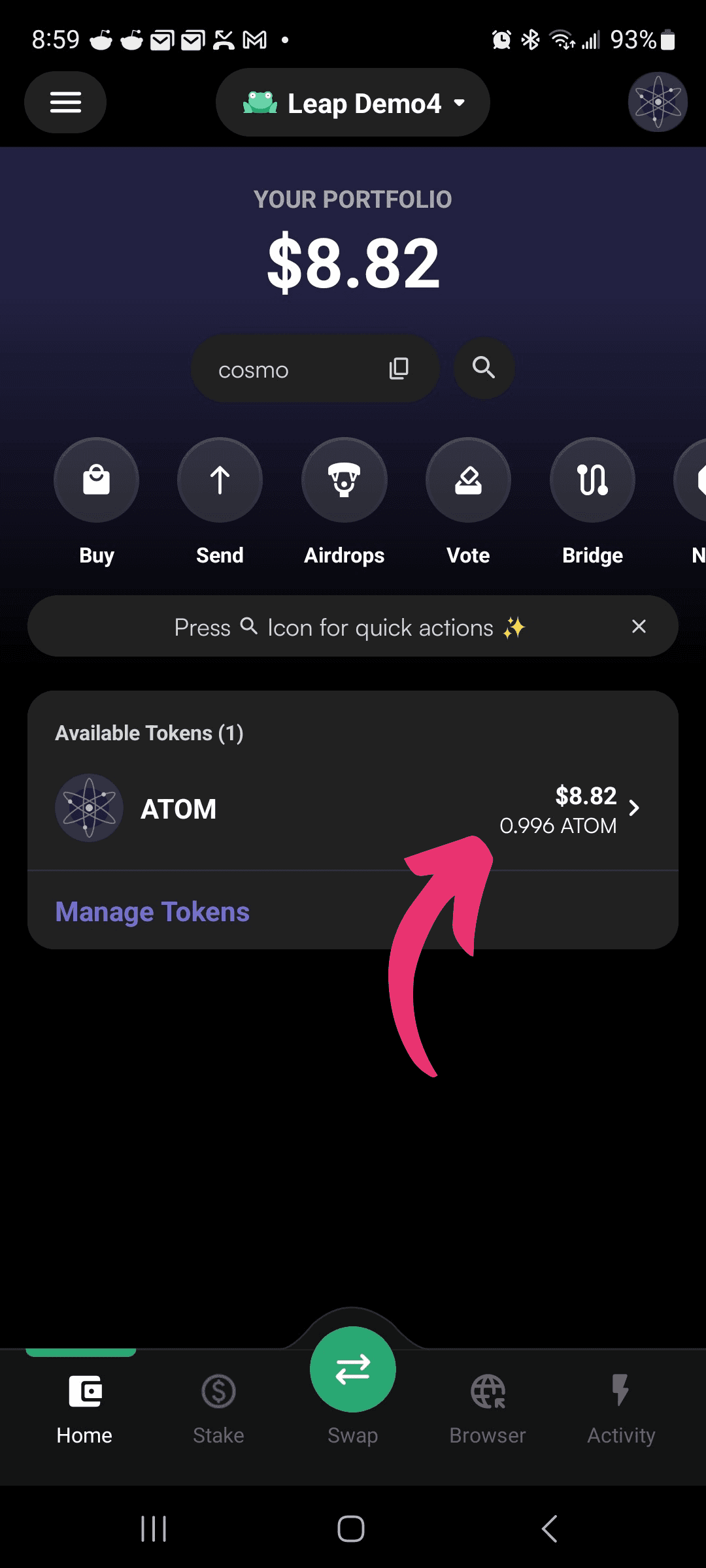This screenshot has height=1568, width=706.
Task: Open Manage Tokens
Action: coord(152,911)
